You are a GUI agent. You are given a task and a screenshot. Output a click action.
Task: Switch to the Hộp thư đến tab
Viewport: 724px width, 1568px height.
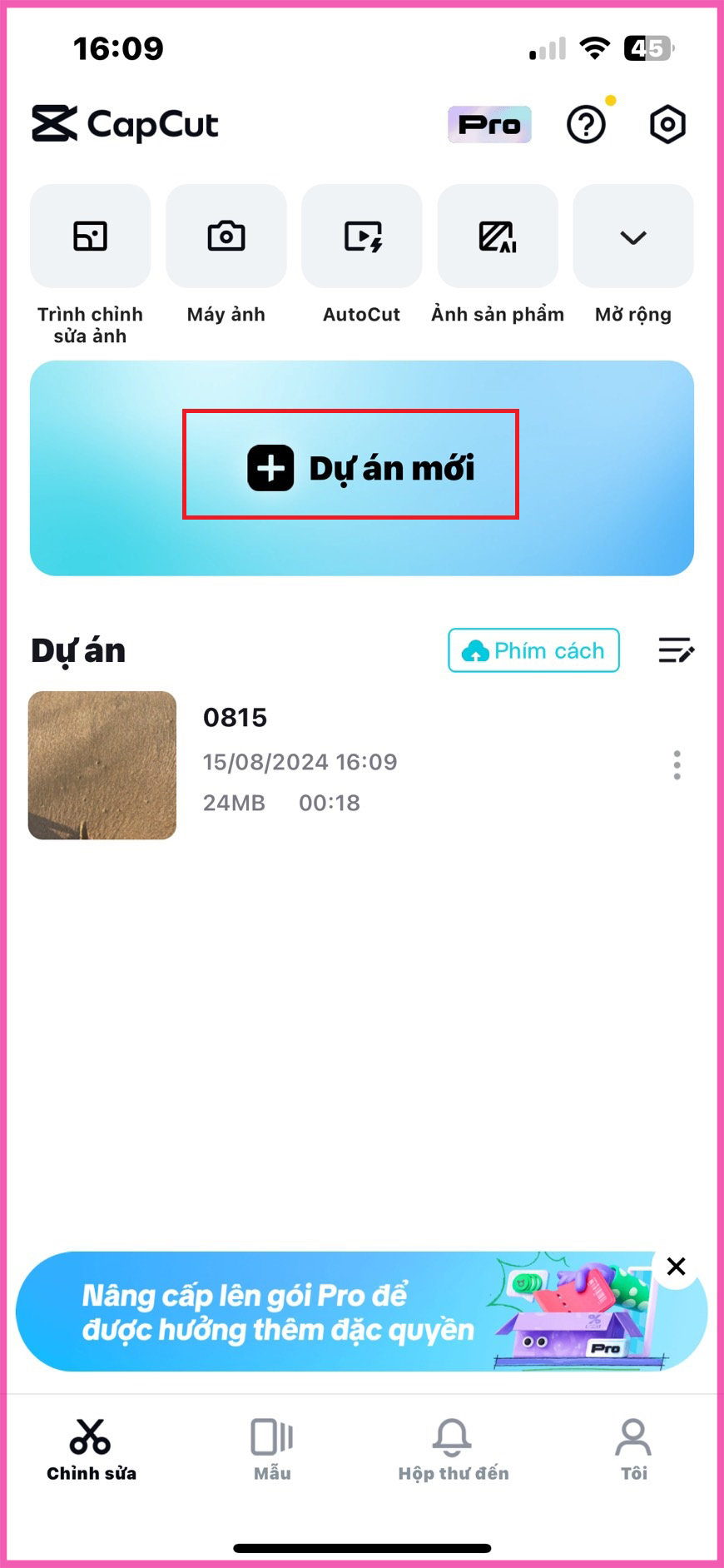(453, 1449)
